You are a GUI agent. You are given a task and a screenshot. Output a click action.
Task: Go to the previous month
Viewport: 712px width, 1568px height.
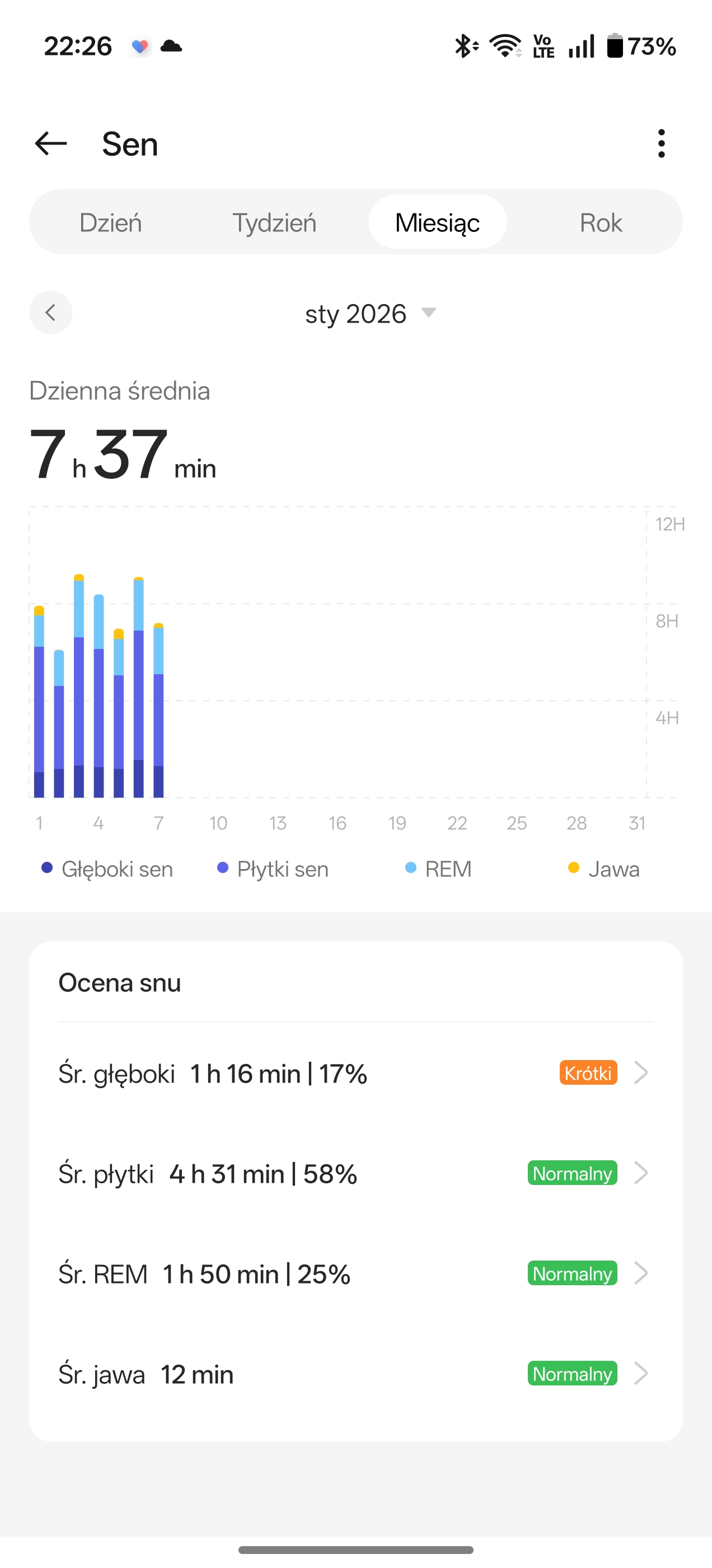tap(51, 313)
